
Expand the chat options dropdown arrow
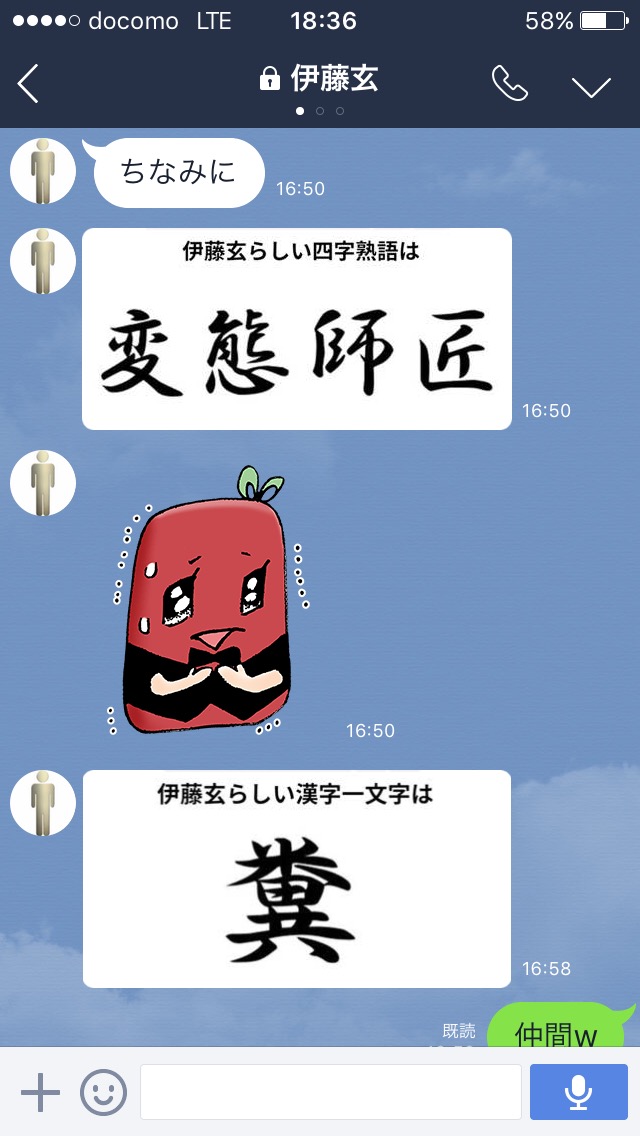coord(591,87)
